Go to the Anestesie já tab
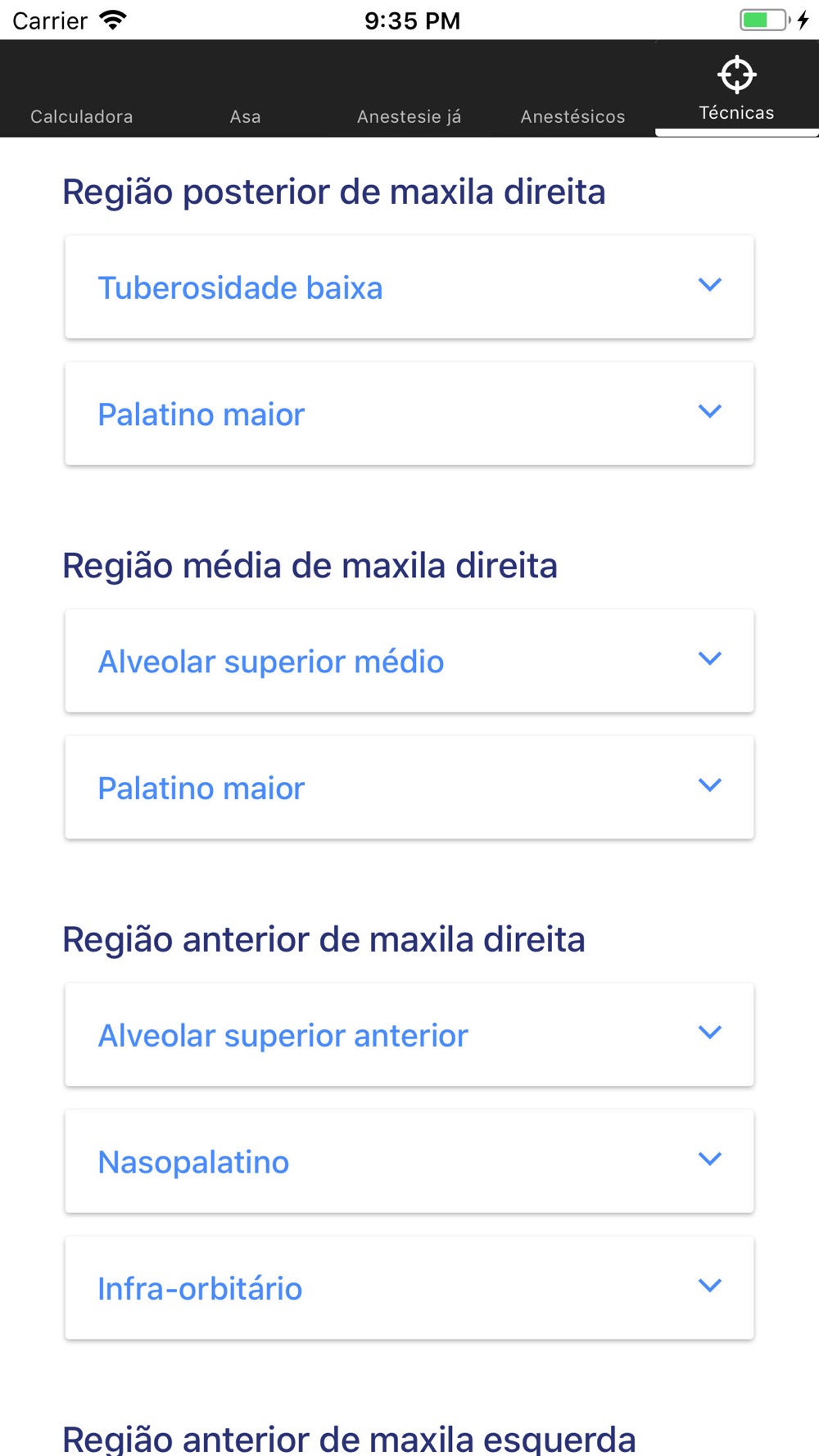The width and height of the screenshot is (819, 1456). [409, 88]
